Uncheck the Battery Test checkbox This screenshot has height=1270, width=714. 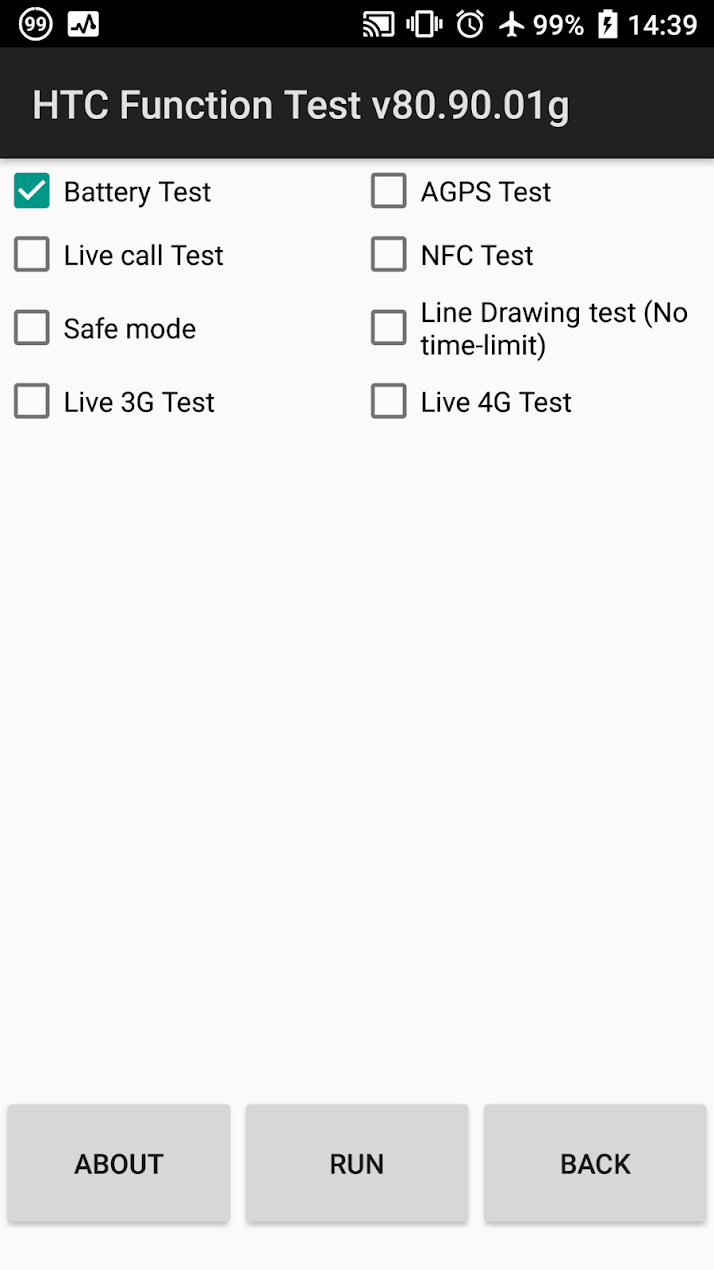click(32, 191)
